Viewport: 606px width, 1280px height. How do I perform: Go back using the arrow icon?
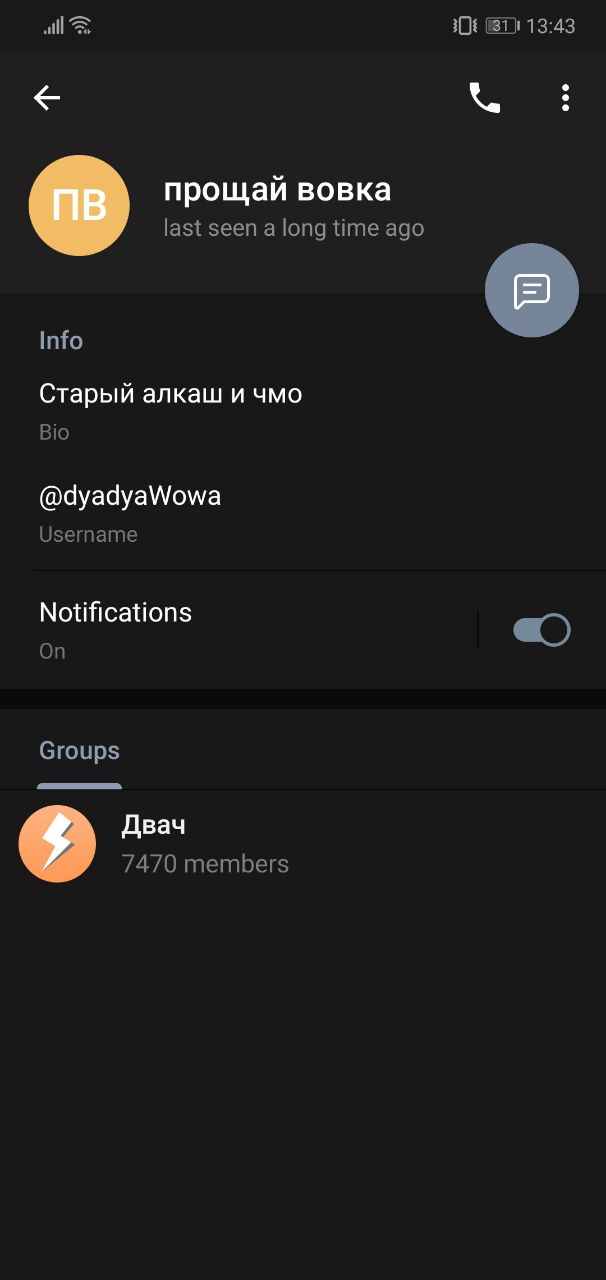pyautogui.click(x=47, y=97)
